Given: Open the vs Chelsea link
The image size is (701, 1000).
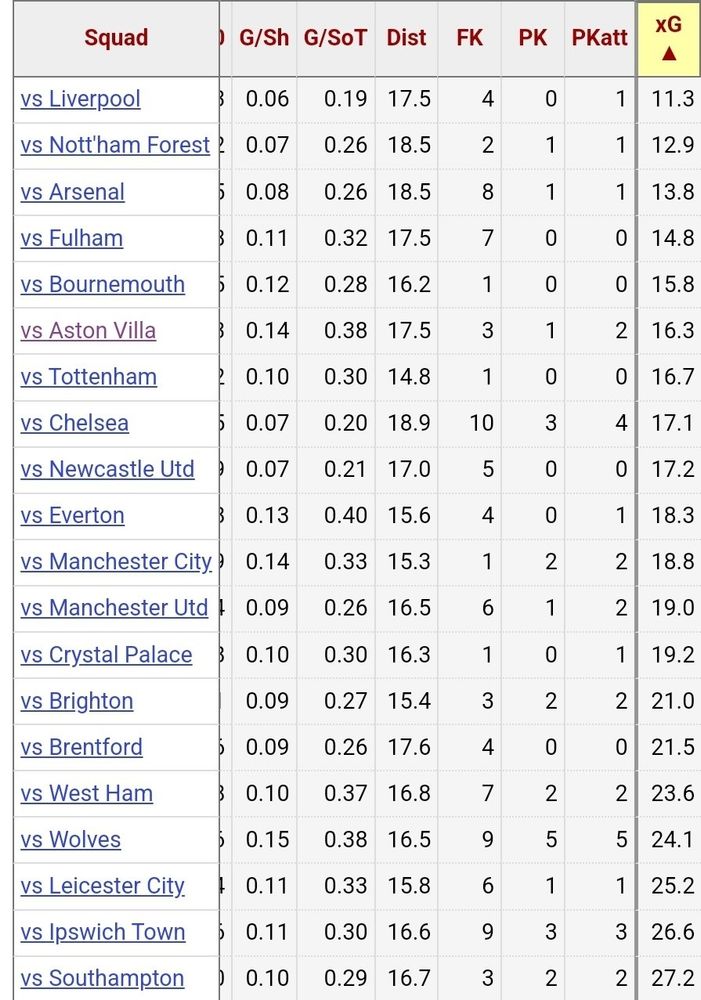Looking at the screenshot, I should (75, 423).
